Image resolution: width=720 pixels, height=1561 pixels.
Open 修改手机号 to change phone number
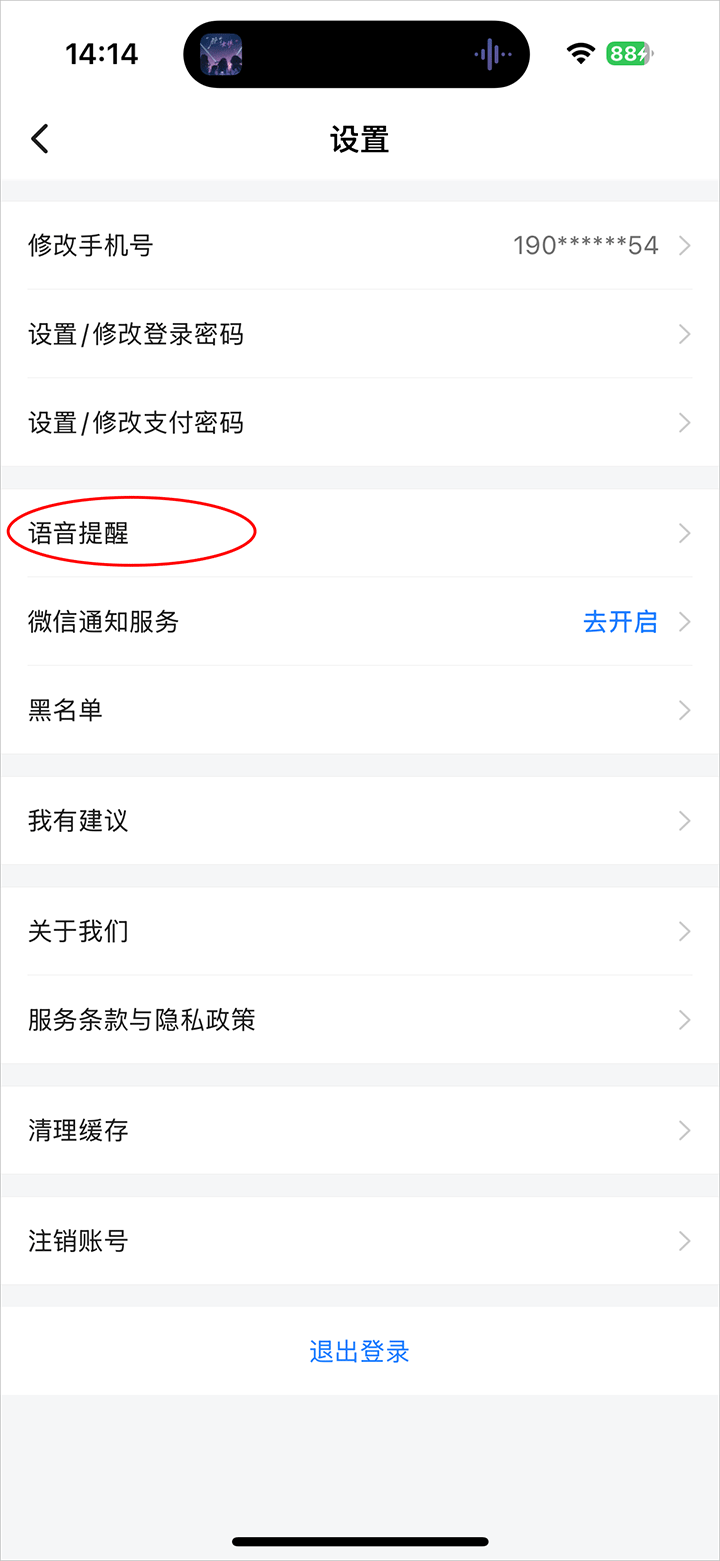click(360, 246)
